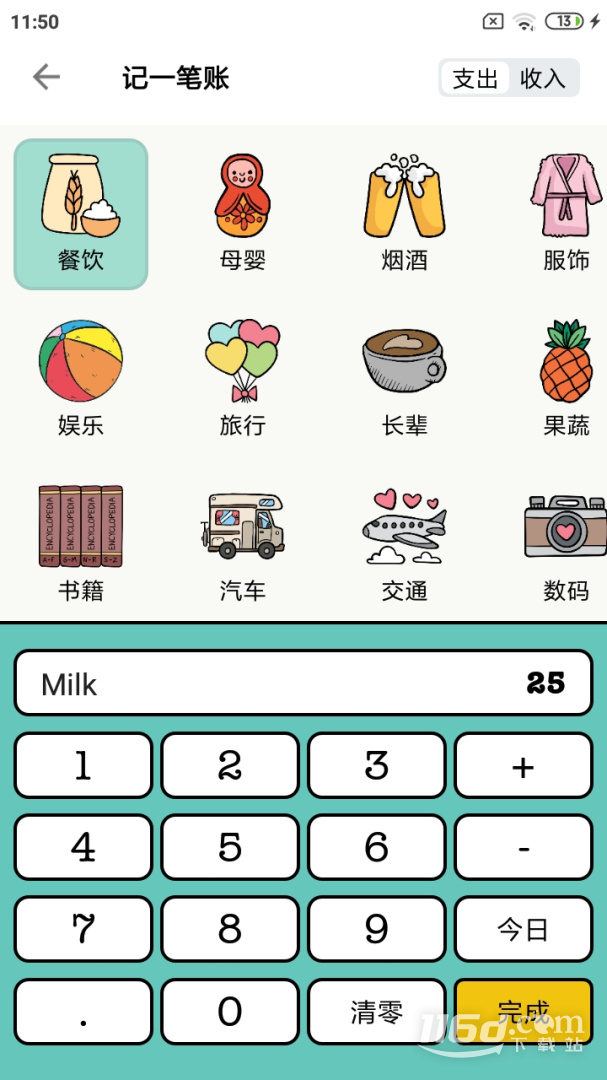The height and width of the screenshot is (1080, 607).
Task: Enter the decimal point key
Action: [83, 1011]
